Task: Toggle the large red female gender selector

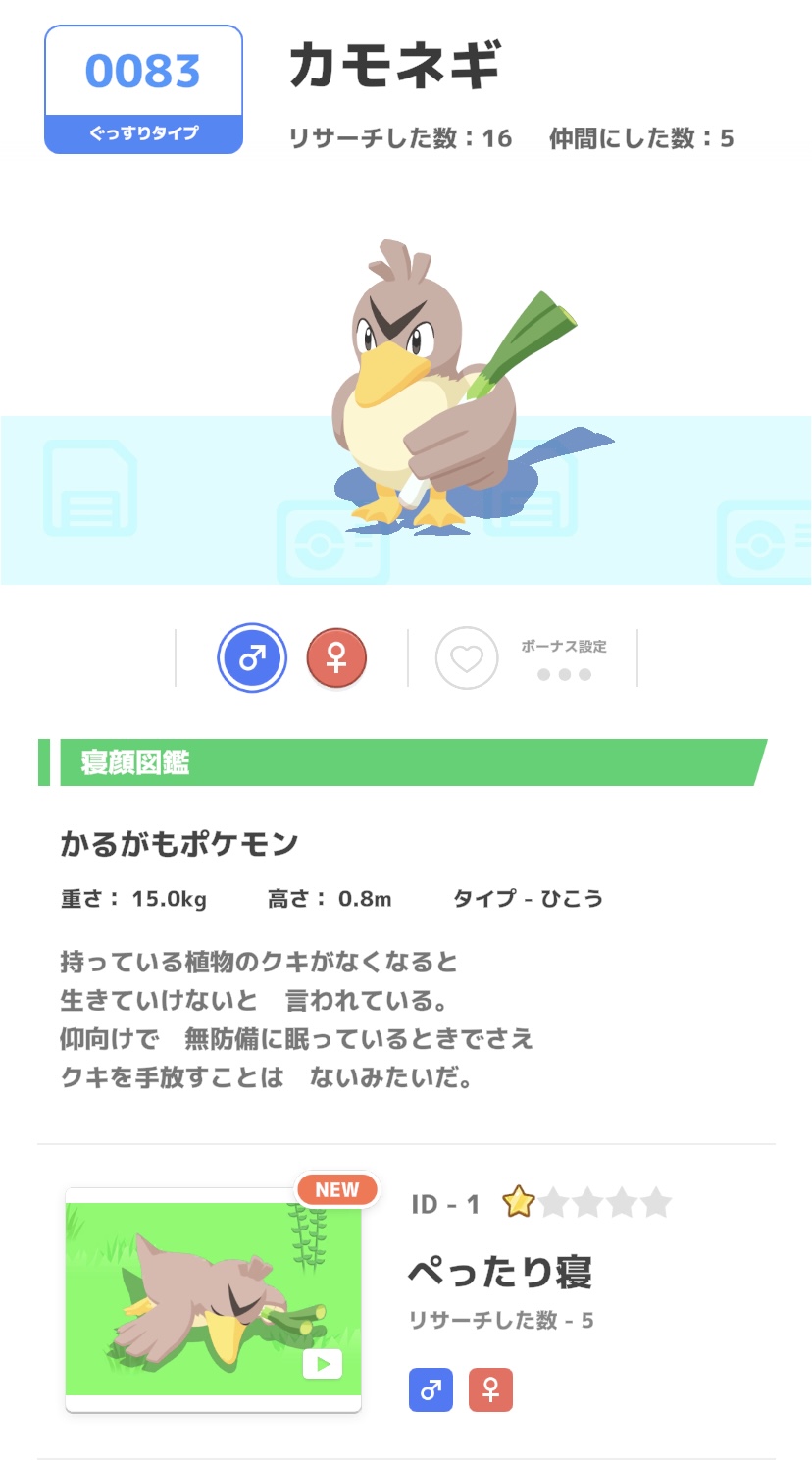Action: click(x=335, y=657)
